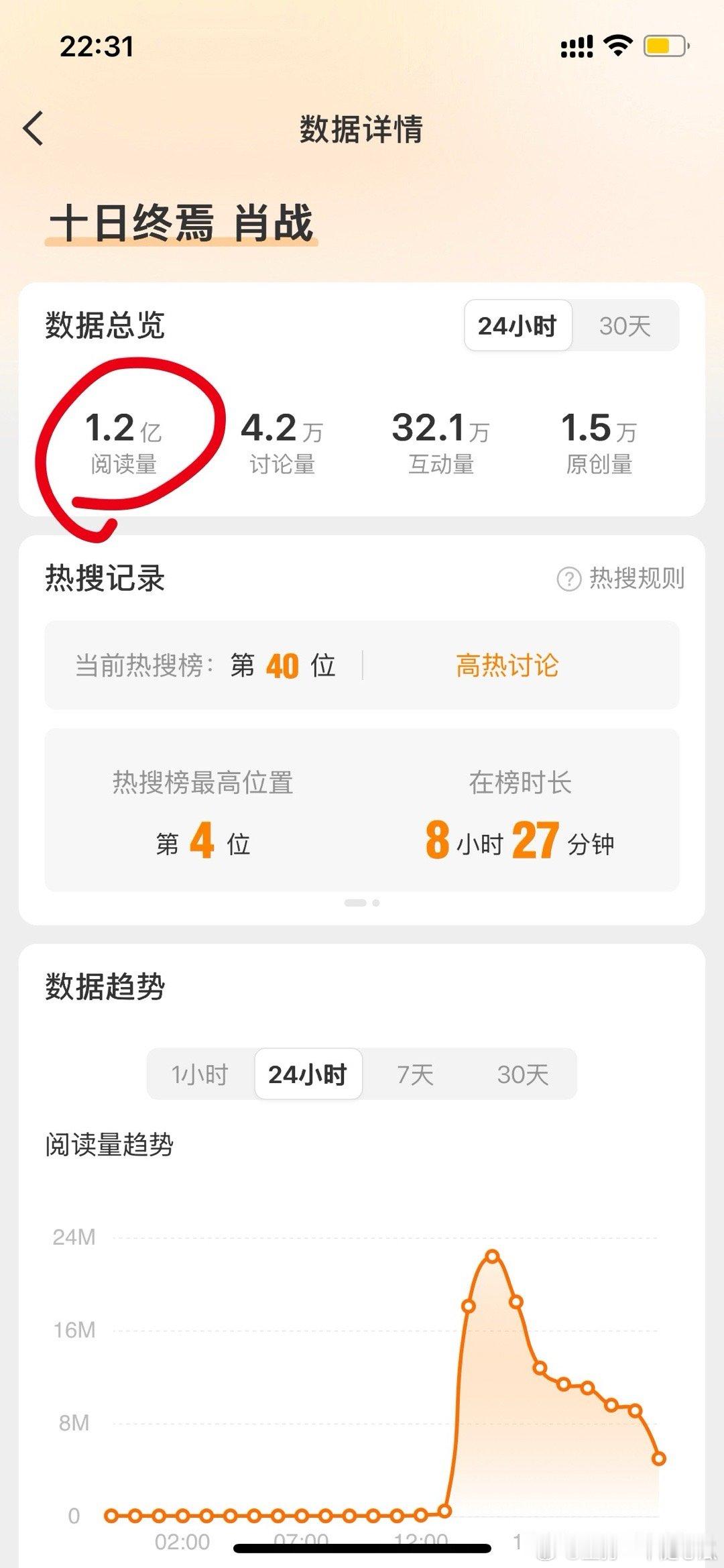The image size is (724, 1568).
Task: Open the 高热讨论 discussion link
Action: click(x=507, y=666)
